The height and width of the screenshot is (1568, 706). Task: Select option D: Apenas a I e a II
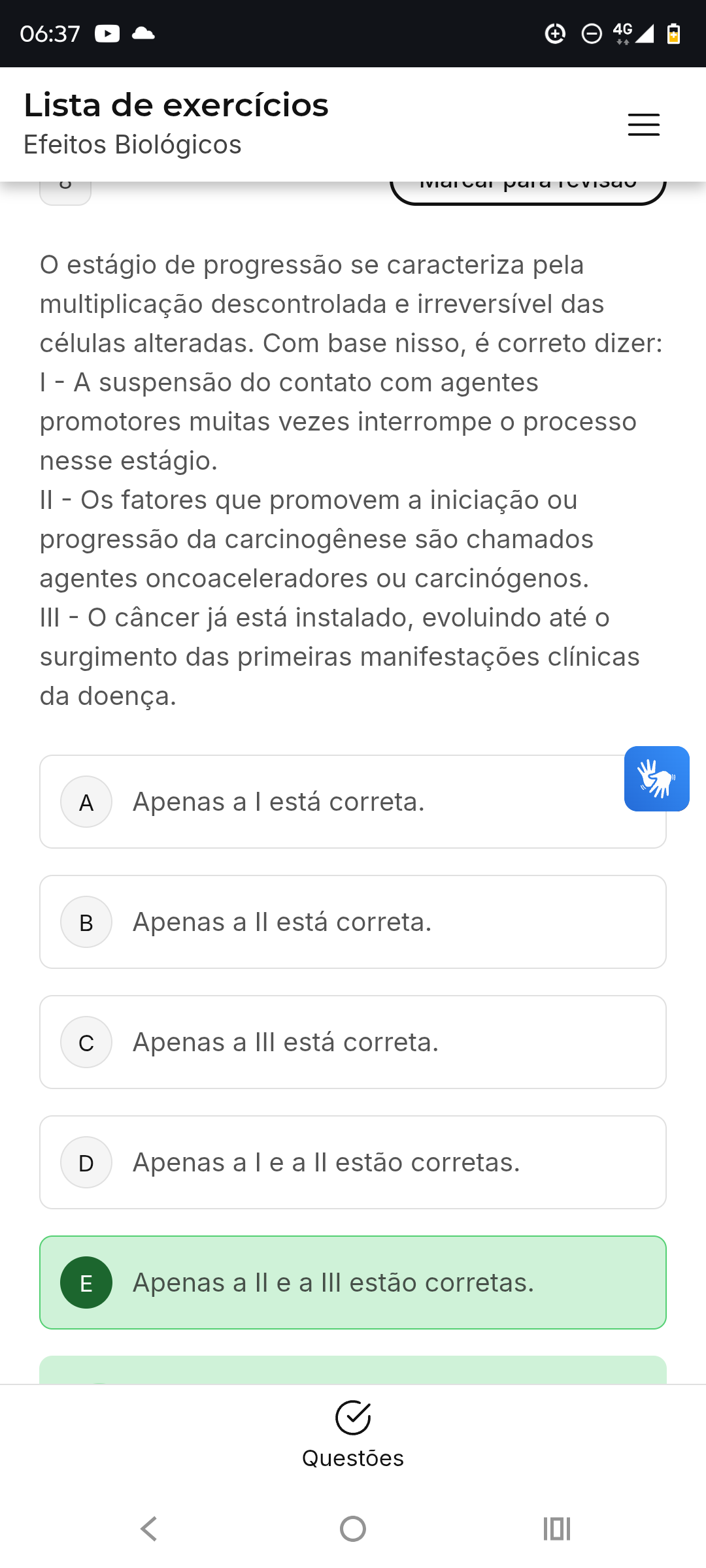[353, 1162]
